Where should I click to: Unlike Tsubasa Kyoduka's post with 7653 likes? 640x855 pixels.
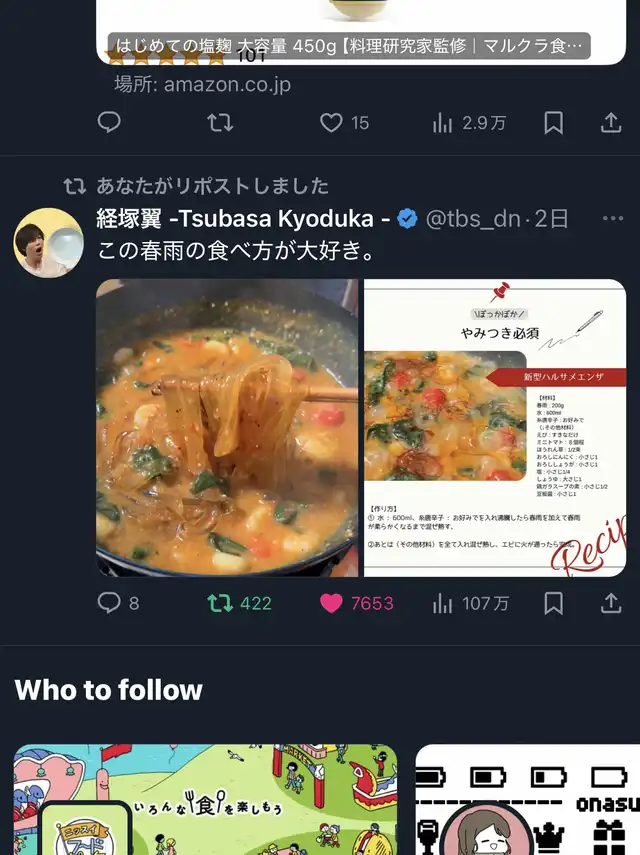coord(356,603)
